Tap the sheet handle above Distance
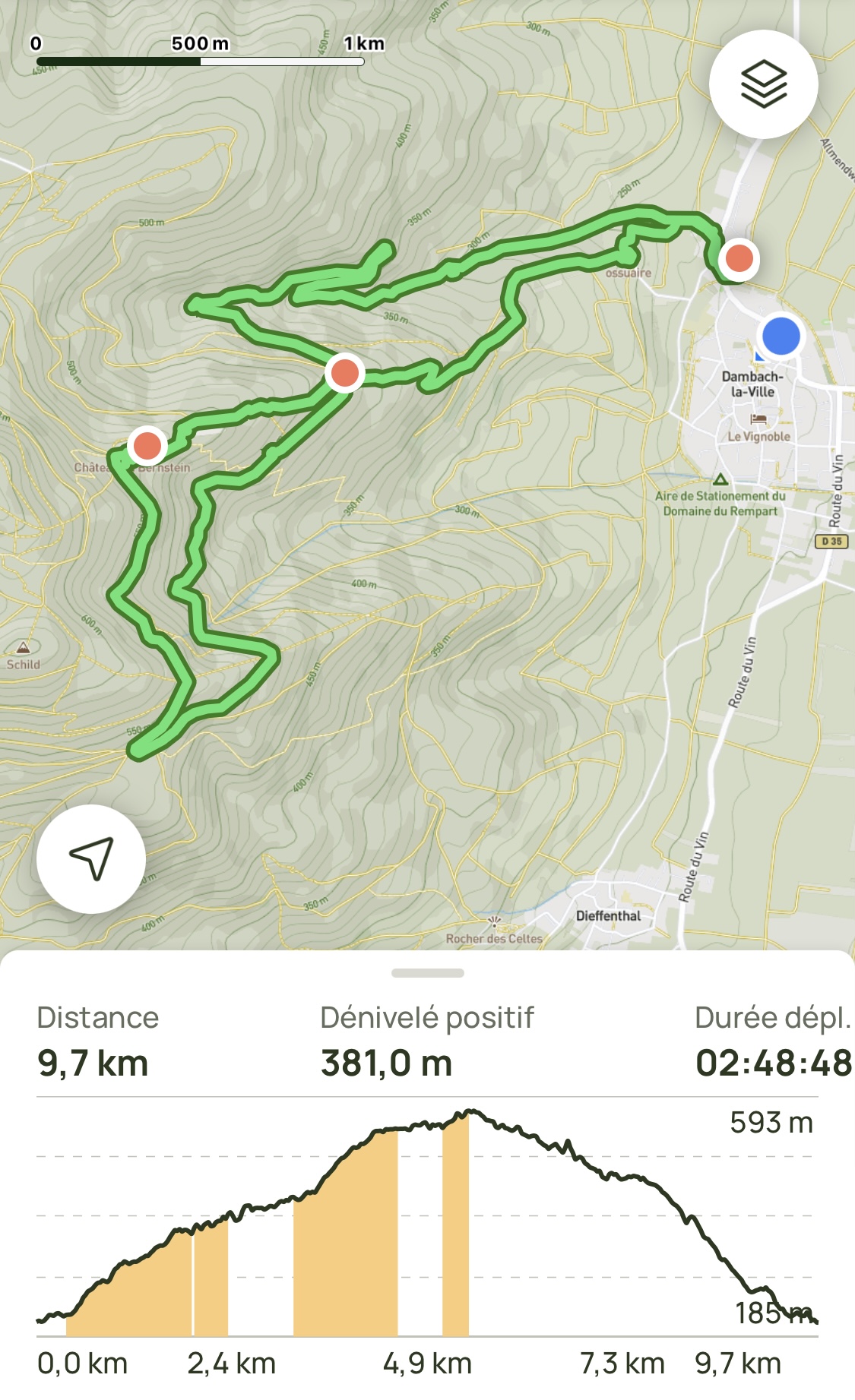The width and height of the screenshot is (855, 1400). 427,973
